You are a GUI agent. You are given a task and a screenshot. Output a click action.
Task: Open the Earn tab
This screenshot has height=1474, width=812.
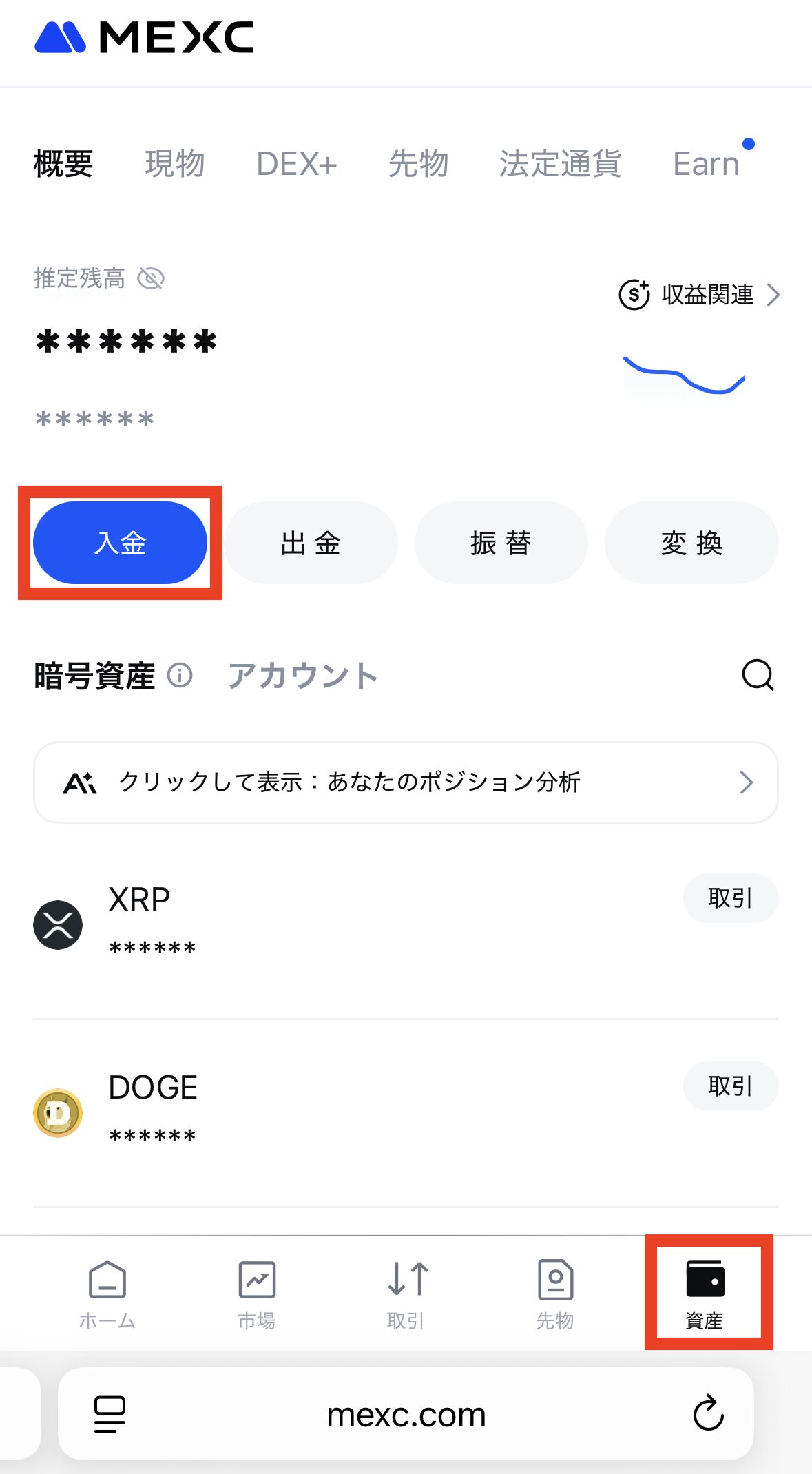click(706, 163)
